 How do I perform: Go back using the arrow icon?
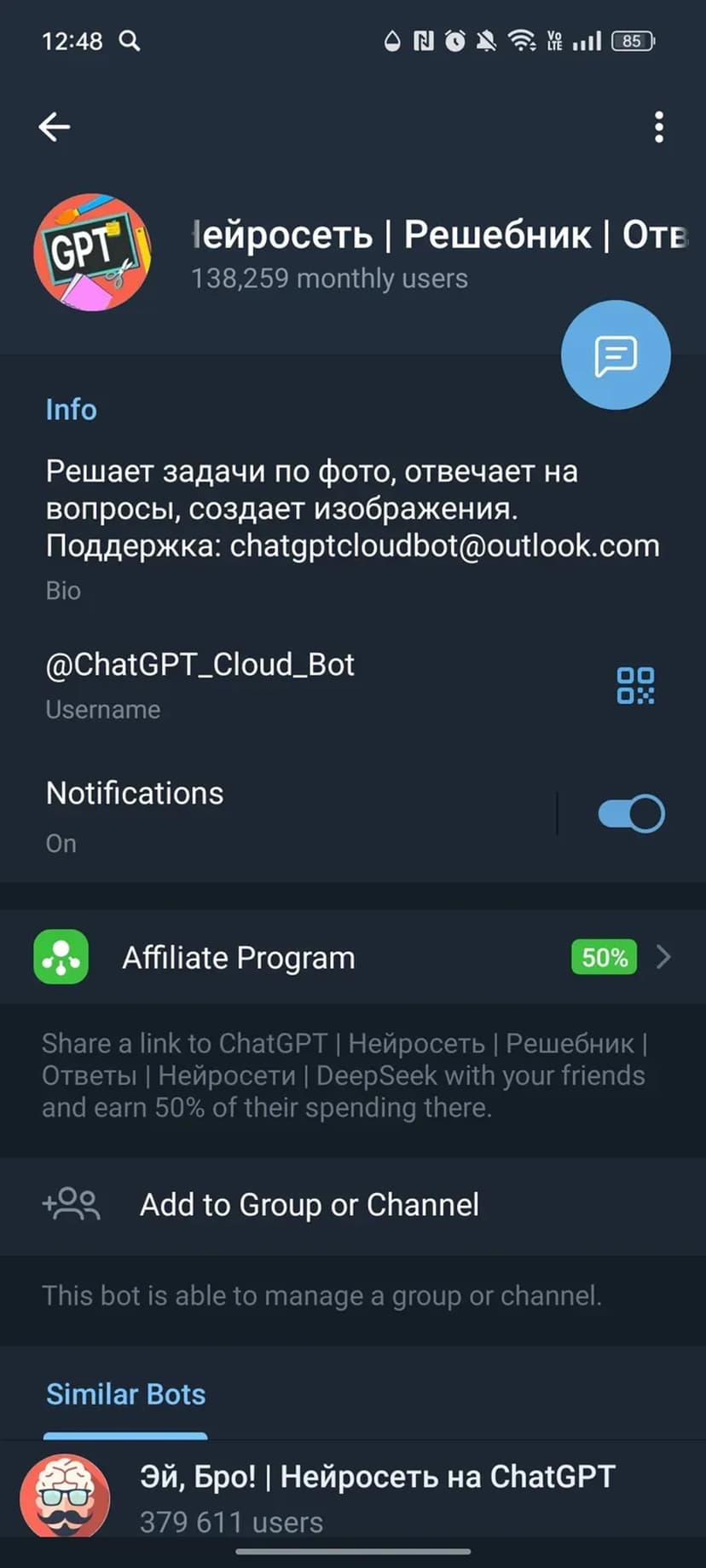click(55, 127)
